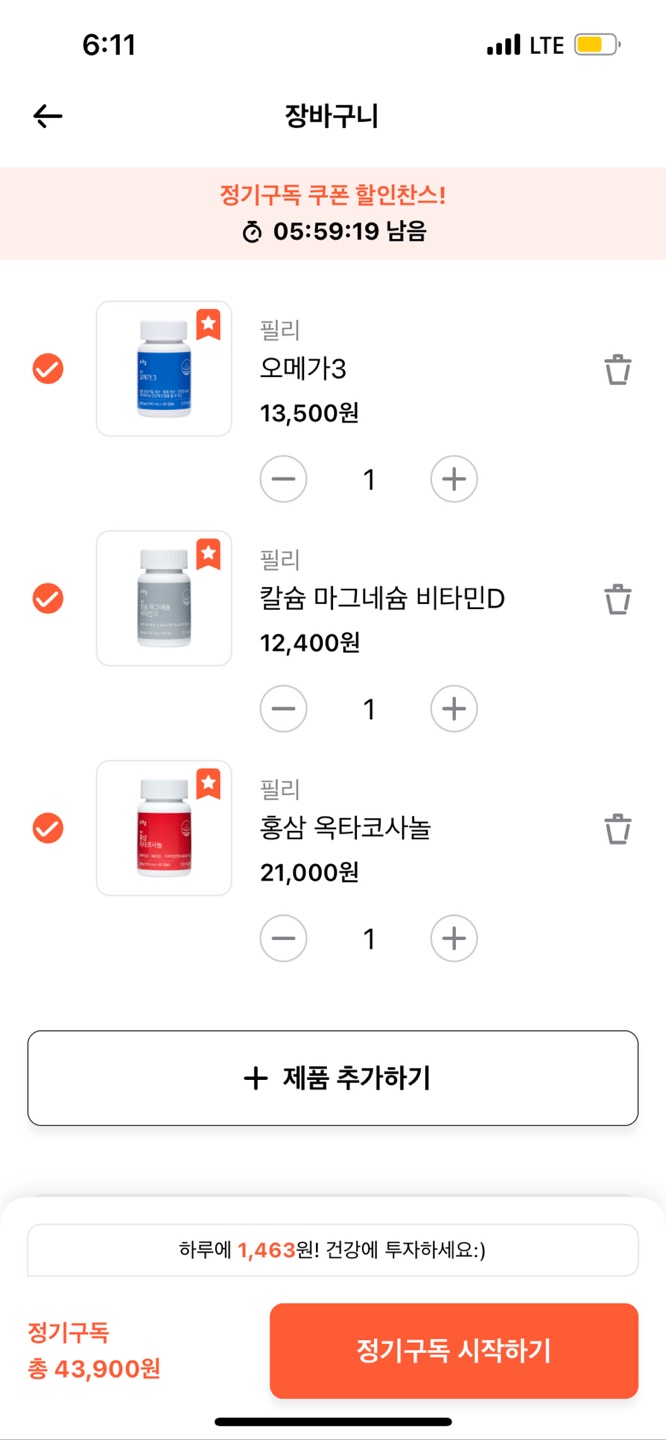Increase 홍삼 옥타코사놀 quantity
The width and height of the screenshot is (666, 1440).
pos(454,939)
